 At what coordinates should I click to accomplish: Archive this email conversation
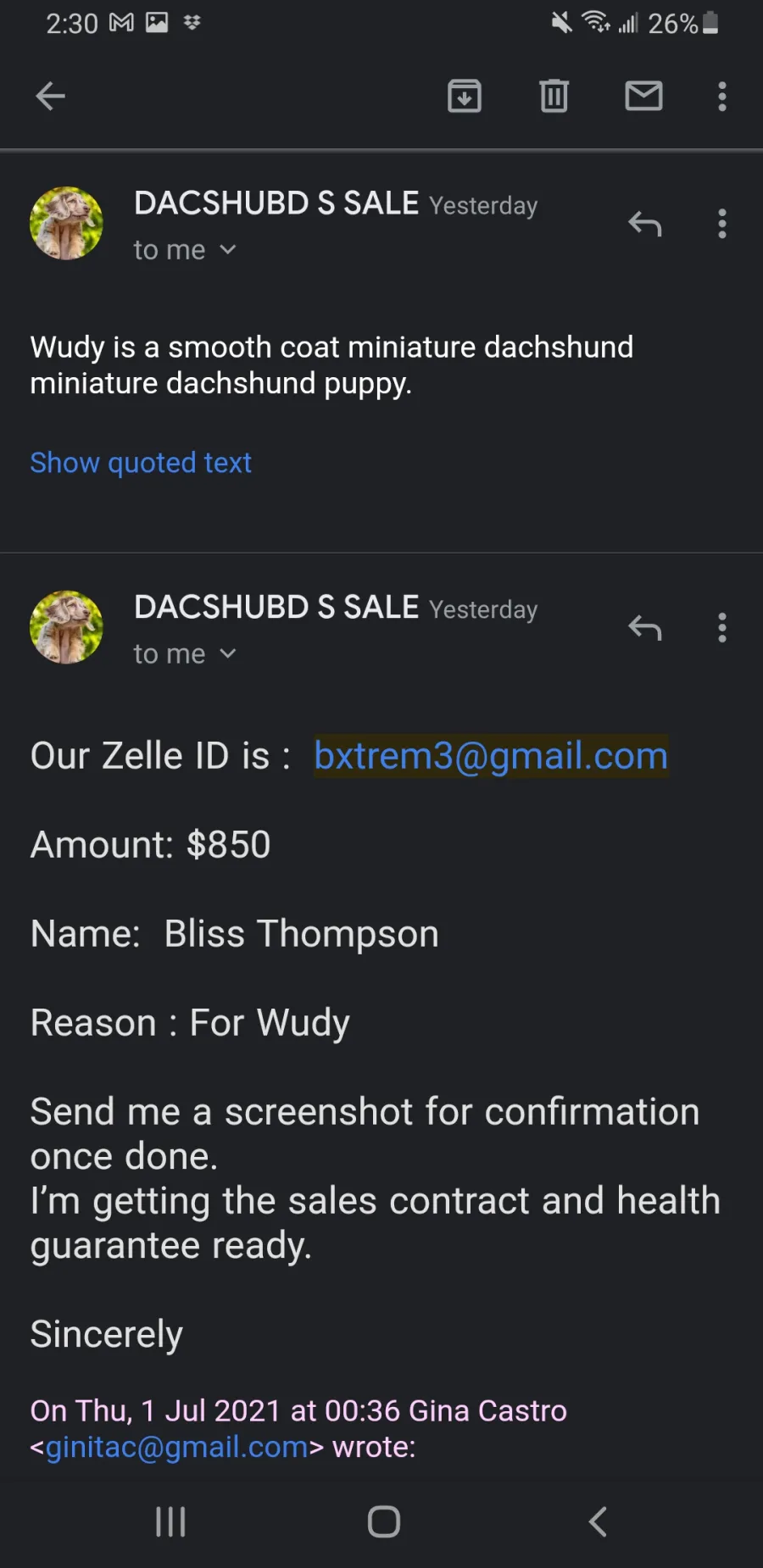tap(465, 97)
